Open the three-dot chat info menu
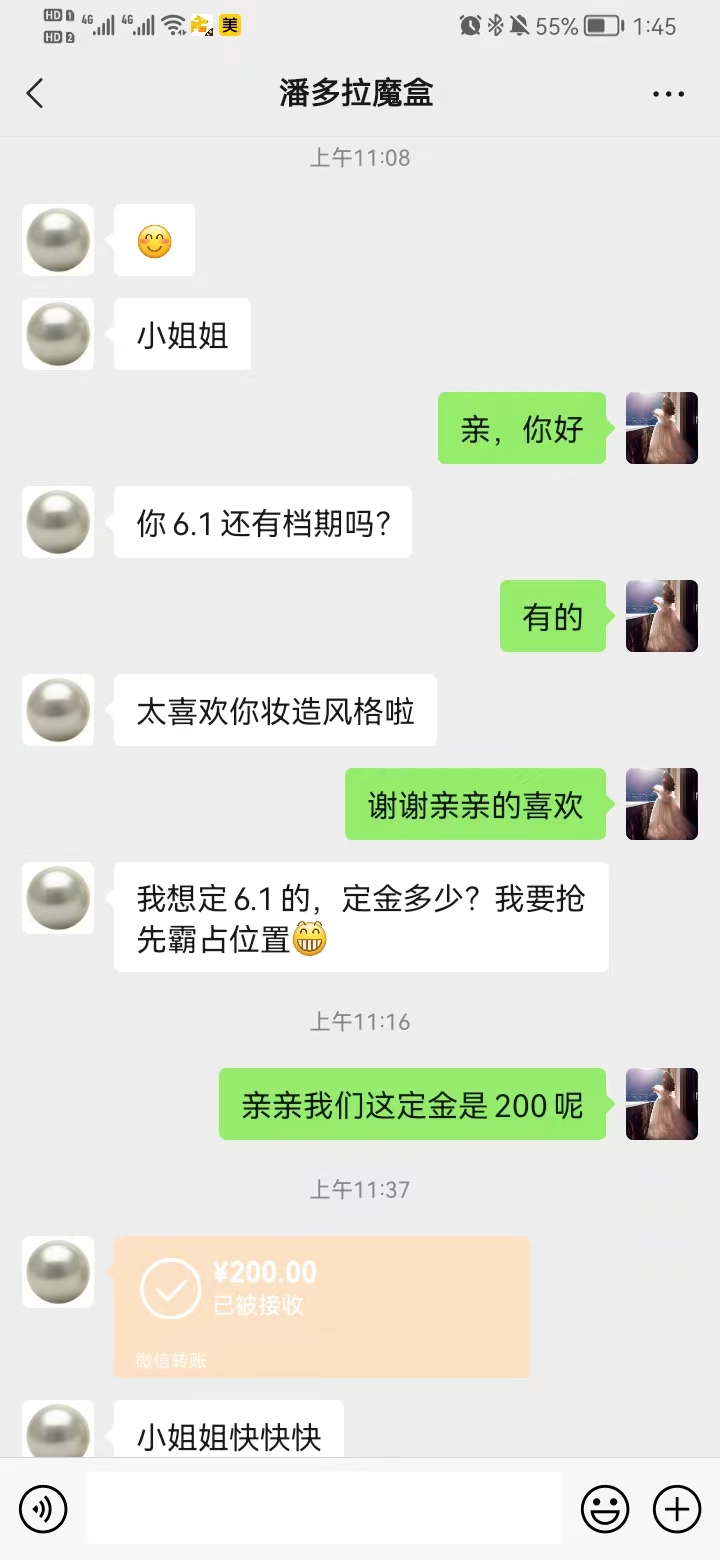Image resolution: width=720 pixels, height=1560 pixels. pos(668,94)
